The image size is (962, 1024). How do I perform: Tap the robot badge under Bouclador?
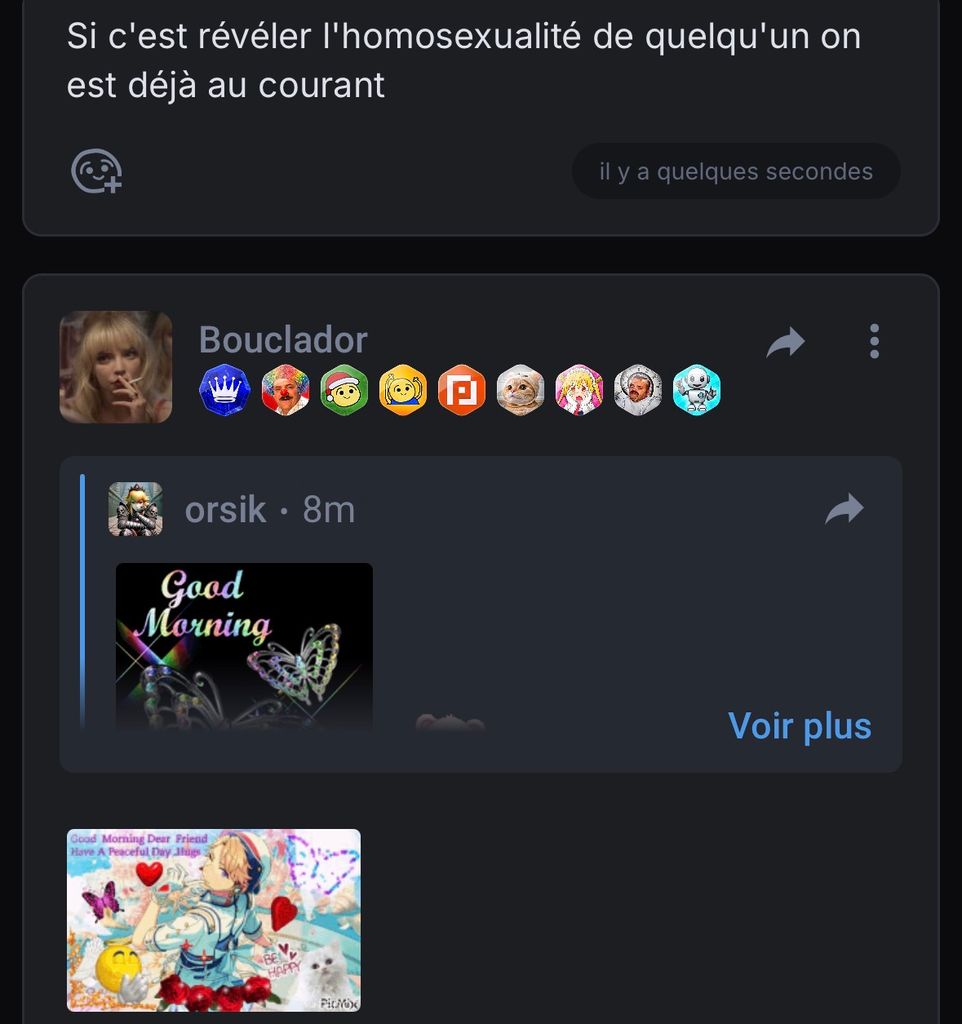coord(697,390)
